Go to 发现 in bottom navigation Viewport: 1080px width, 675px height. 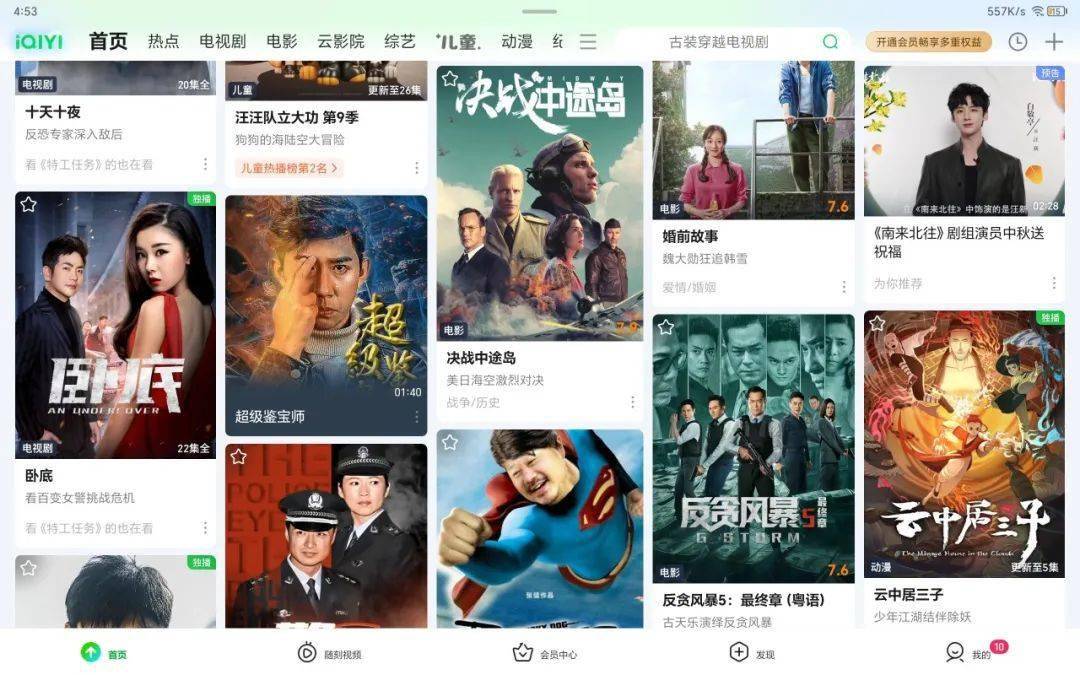point(752,653)
